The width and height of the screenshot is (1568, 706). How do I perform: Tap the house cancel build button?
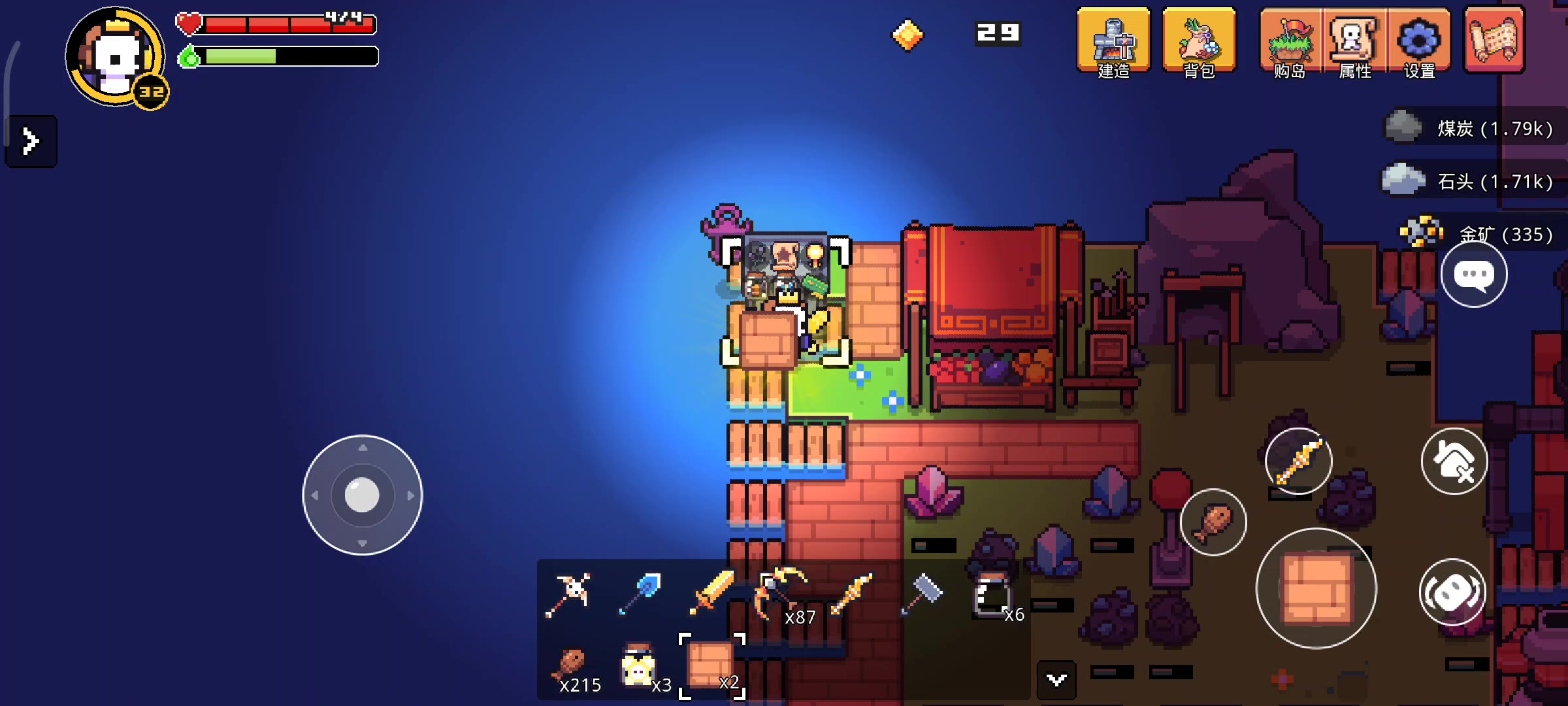[1454, 462]
